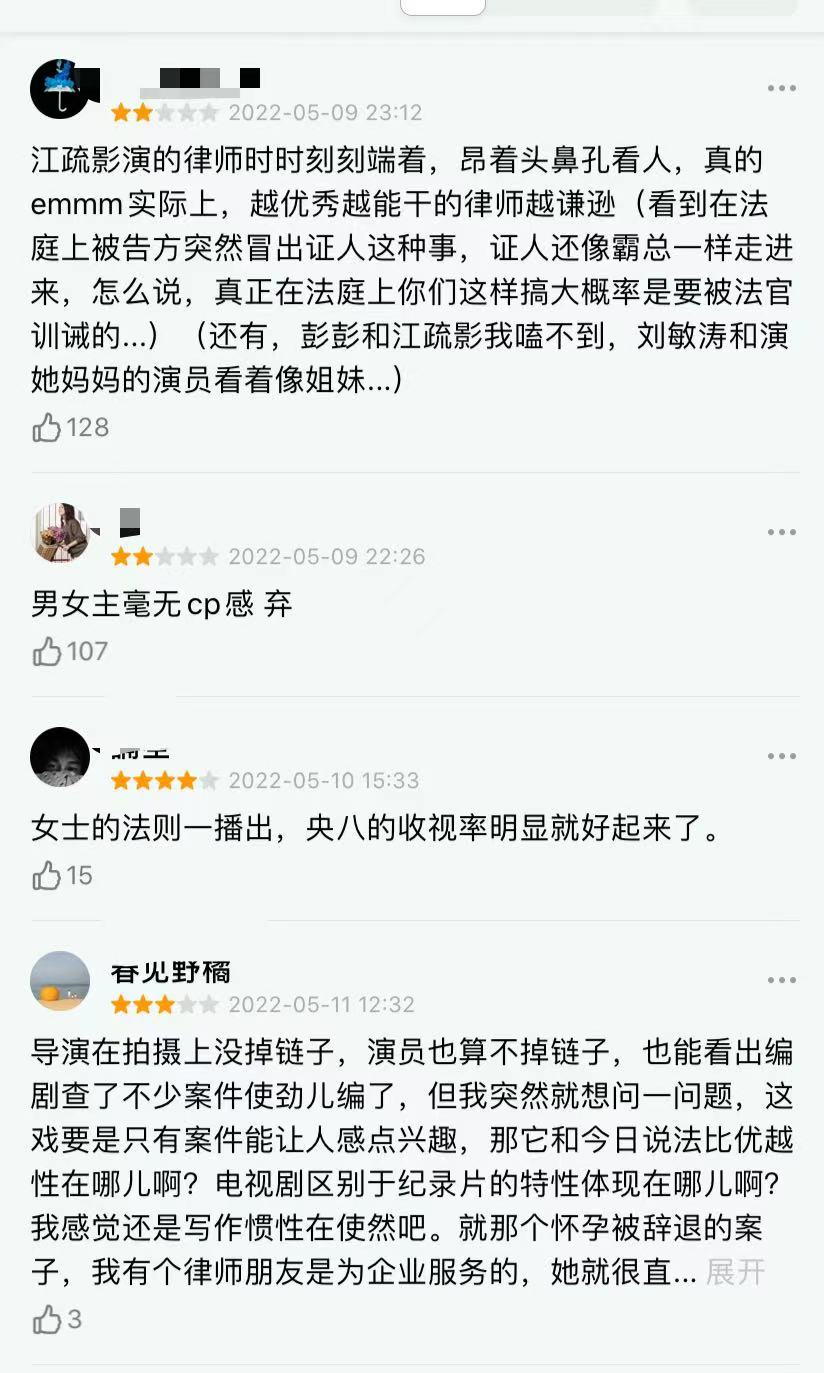Like the review with 128 likes

[x=47, y=428]
